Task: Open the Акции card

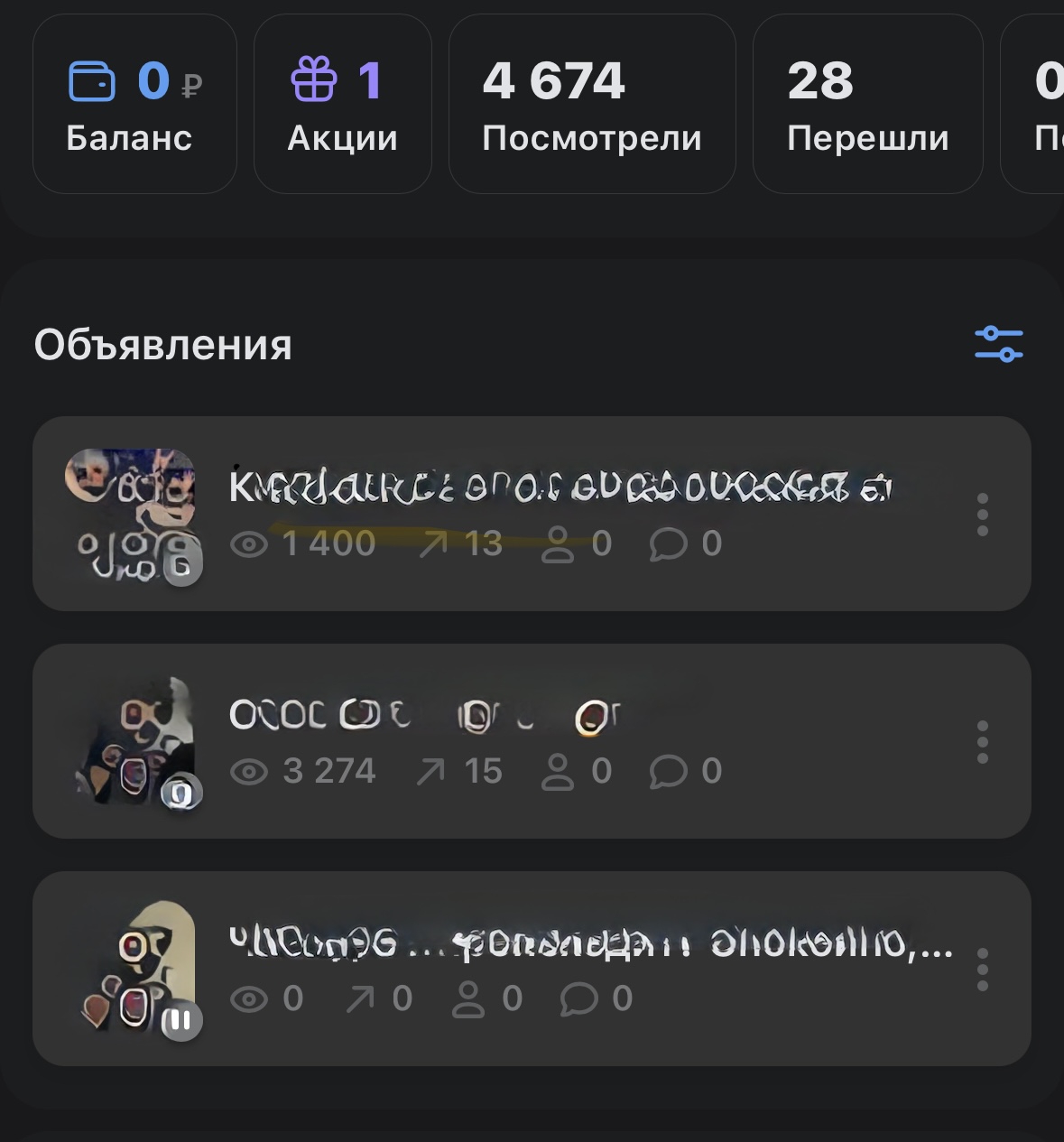Action: [343, 105]
